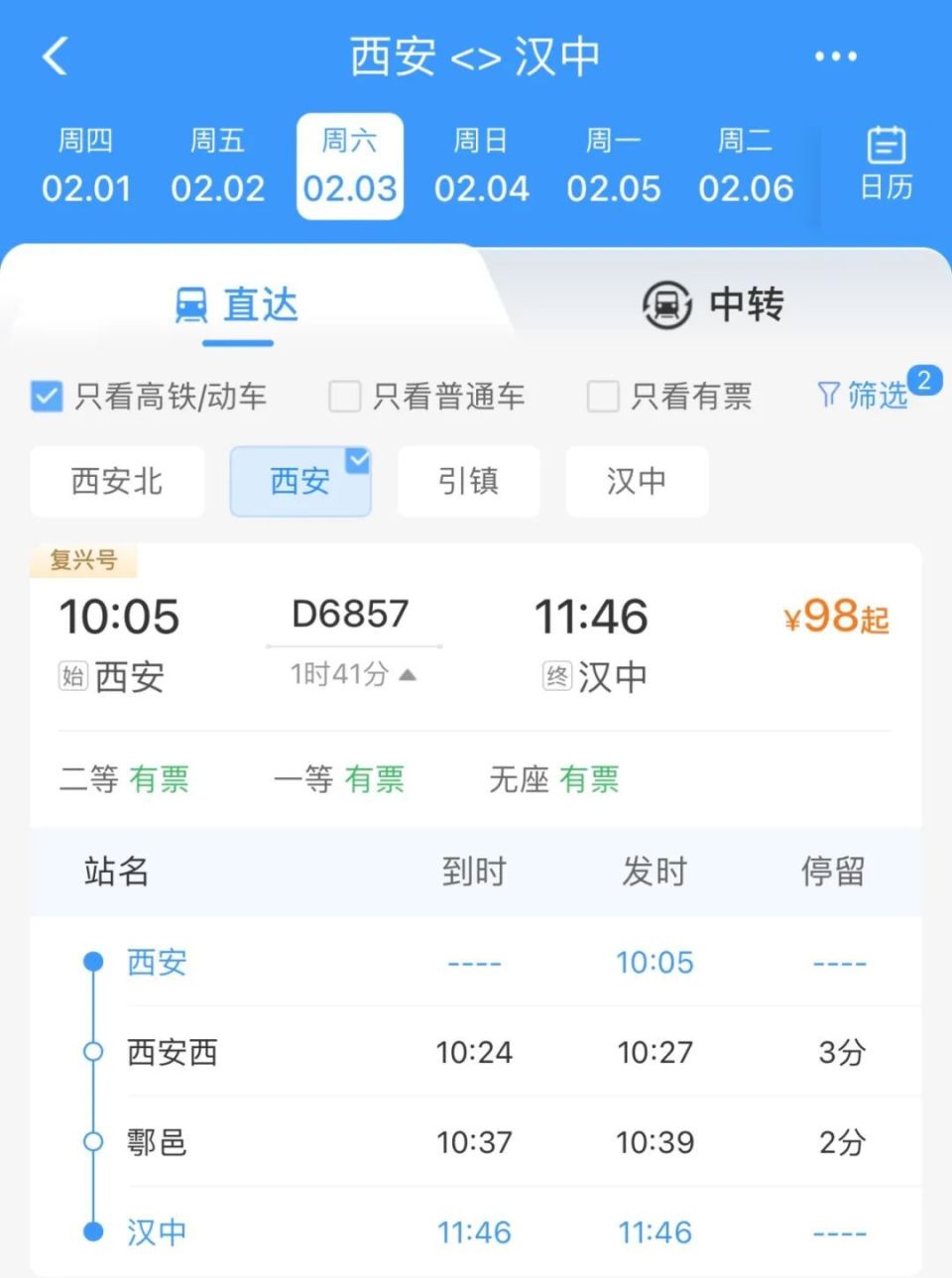This screenshot has width=952, height=1278.
Task: Open the more options menu via ellipsis
Action: pyautogui.click(x=834, y=55)
